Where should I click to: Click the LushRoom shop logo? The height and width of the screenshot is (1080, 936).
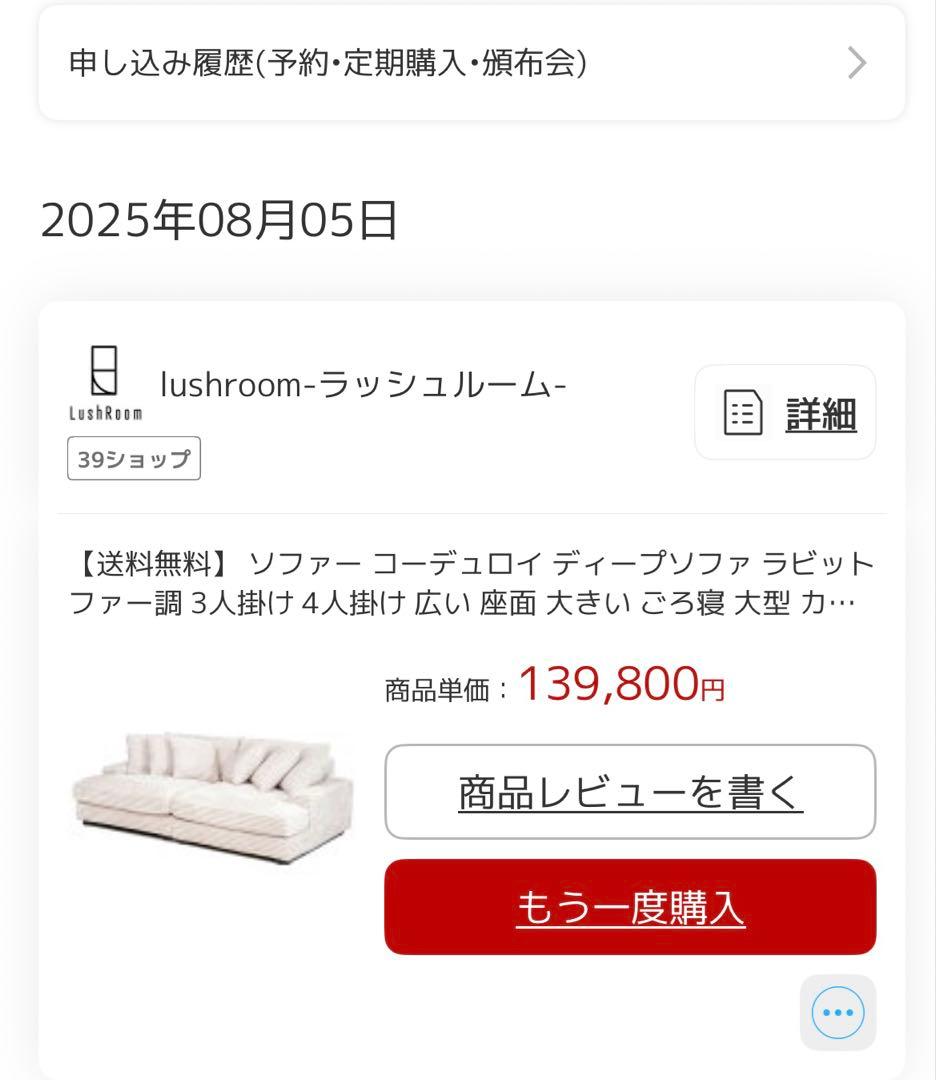coord(105,380)
